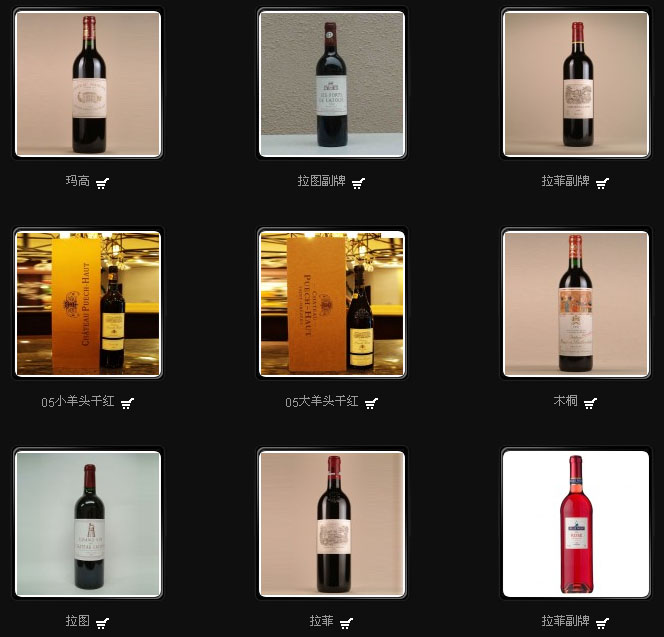Viewport: 664px width, 637px height.
Task: Open the pink rosé 拉菲副牌 tile
Action: click(576, 524)
